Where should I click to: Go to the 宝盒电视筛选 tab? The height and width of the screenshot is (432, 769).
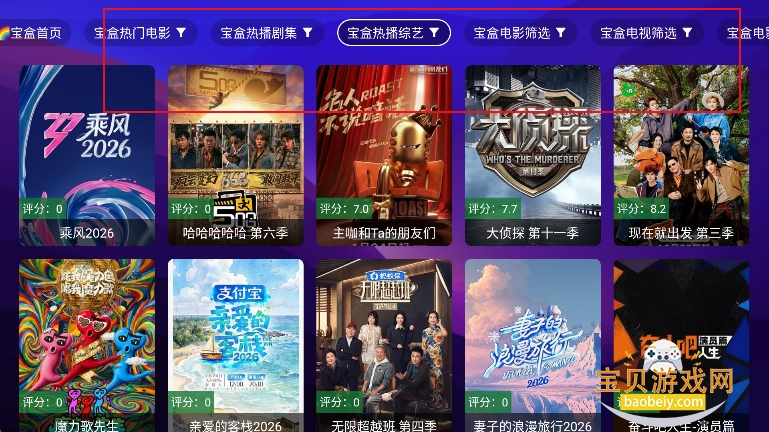point(646,33)
